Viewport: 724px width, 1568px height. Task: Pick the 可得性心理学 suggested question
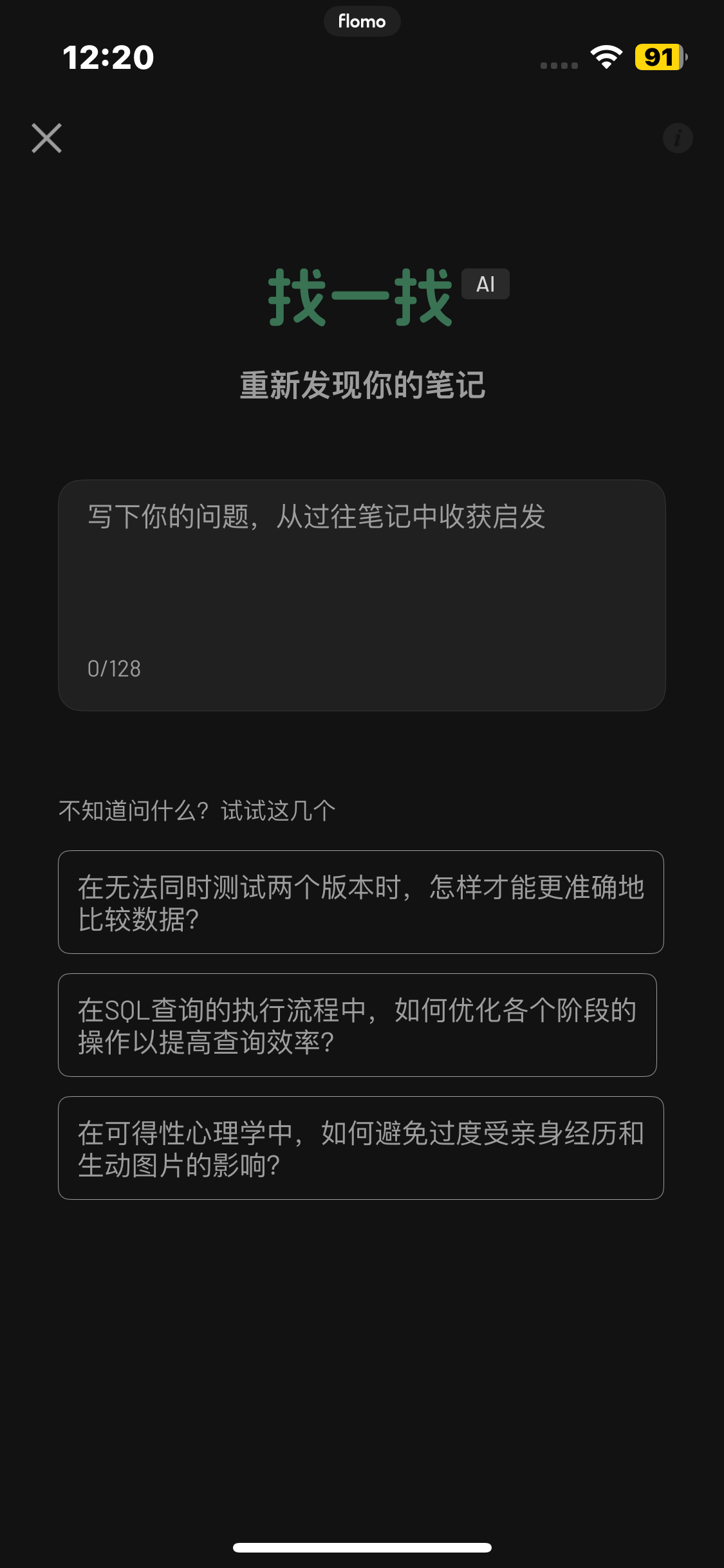361,1148
